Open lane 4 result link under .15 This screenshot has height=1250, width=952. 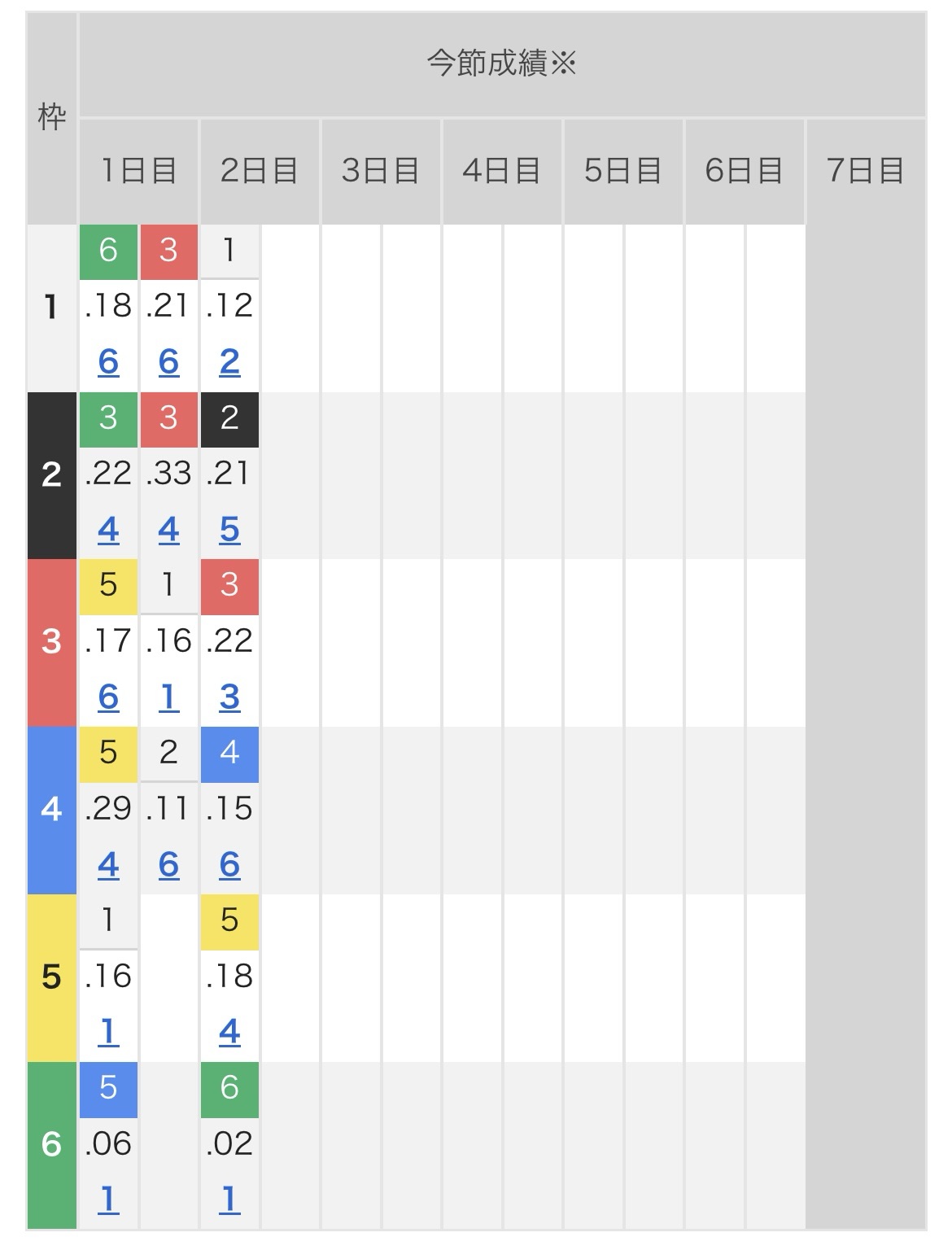[229, 865]
